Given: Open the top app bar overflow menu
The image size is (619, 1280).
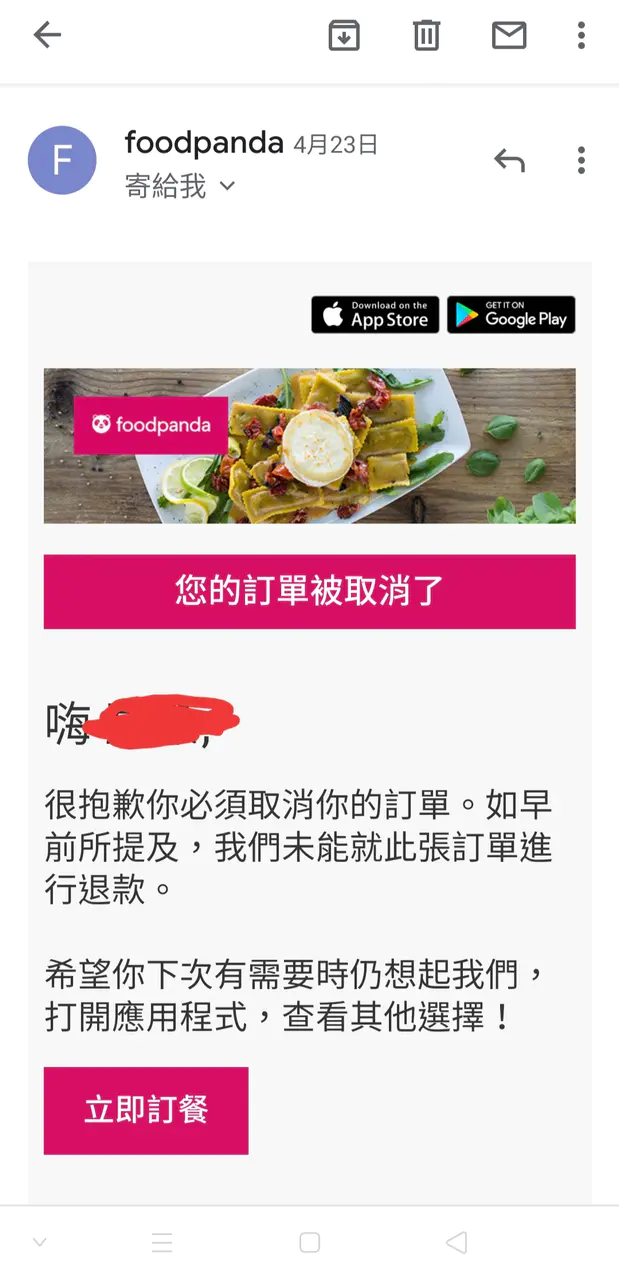Looking at the screenshot, I should 581,36.
